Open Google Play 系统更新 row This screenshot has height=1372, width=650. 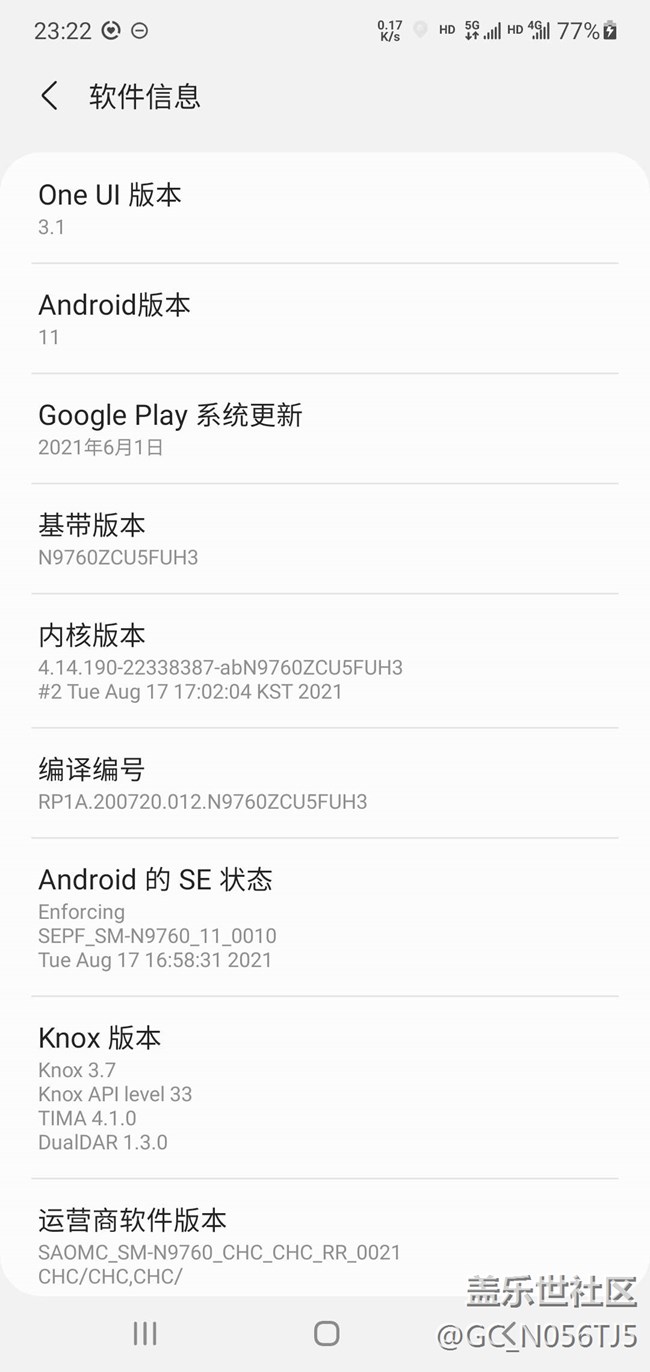(x=325, y=429)
